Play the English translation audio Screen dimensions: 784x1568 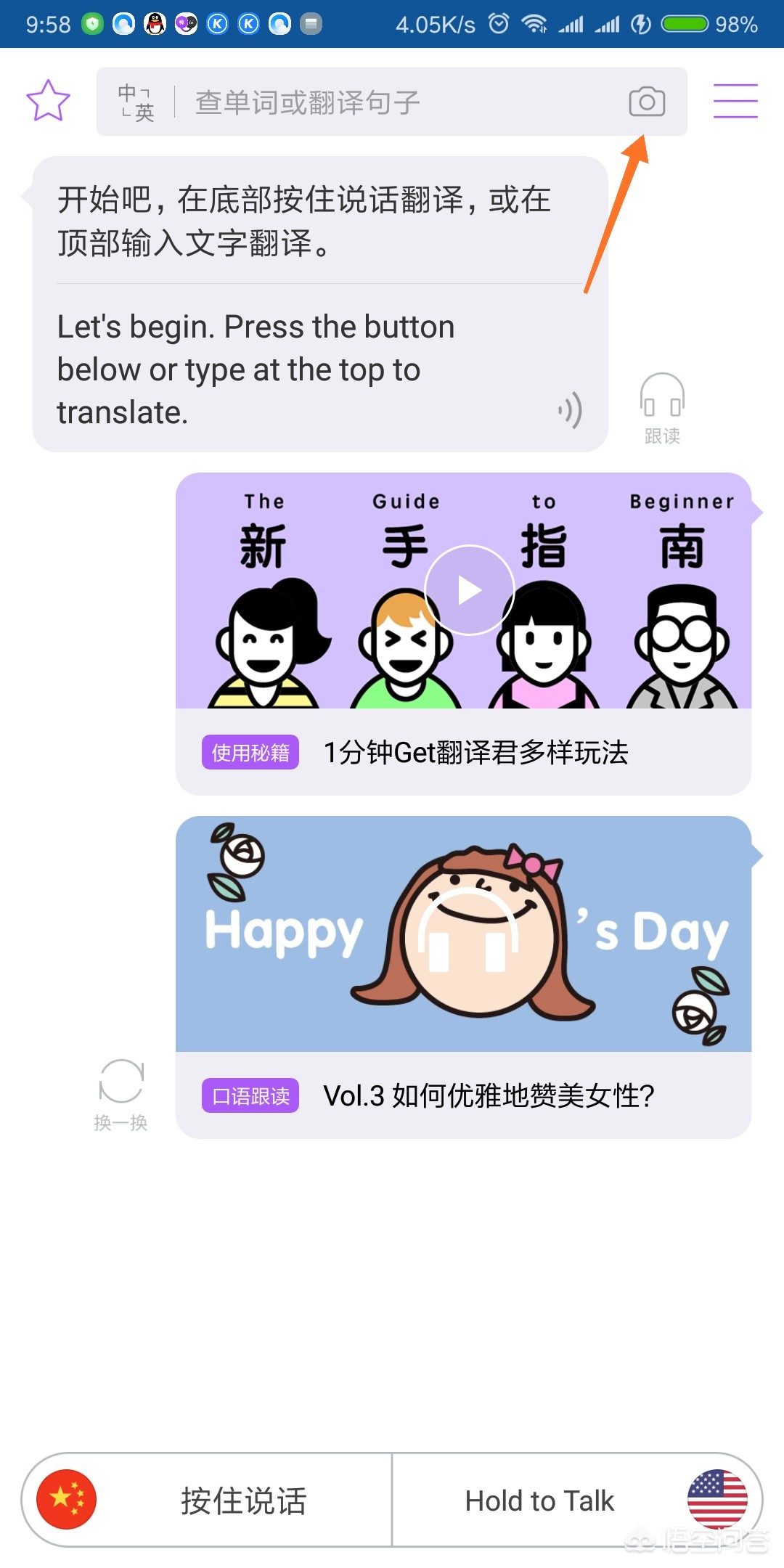point(571,410)
